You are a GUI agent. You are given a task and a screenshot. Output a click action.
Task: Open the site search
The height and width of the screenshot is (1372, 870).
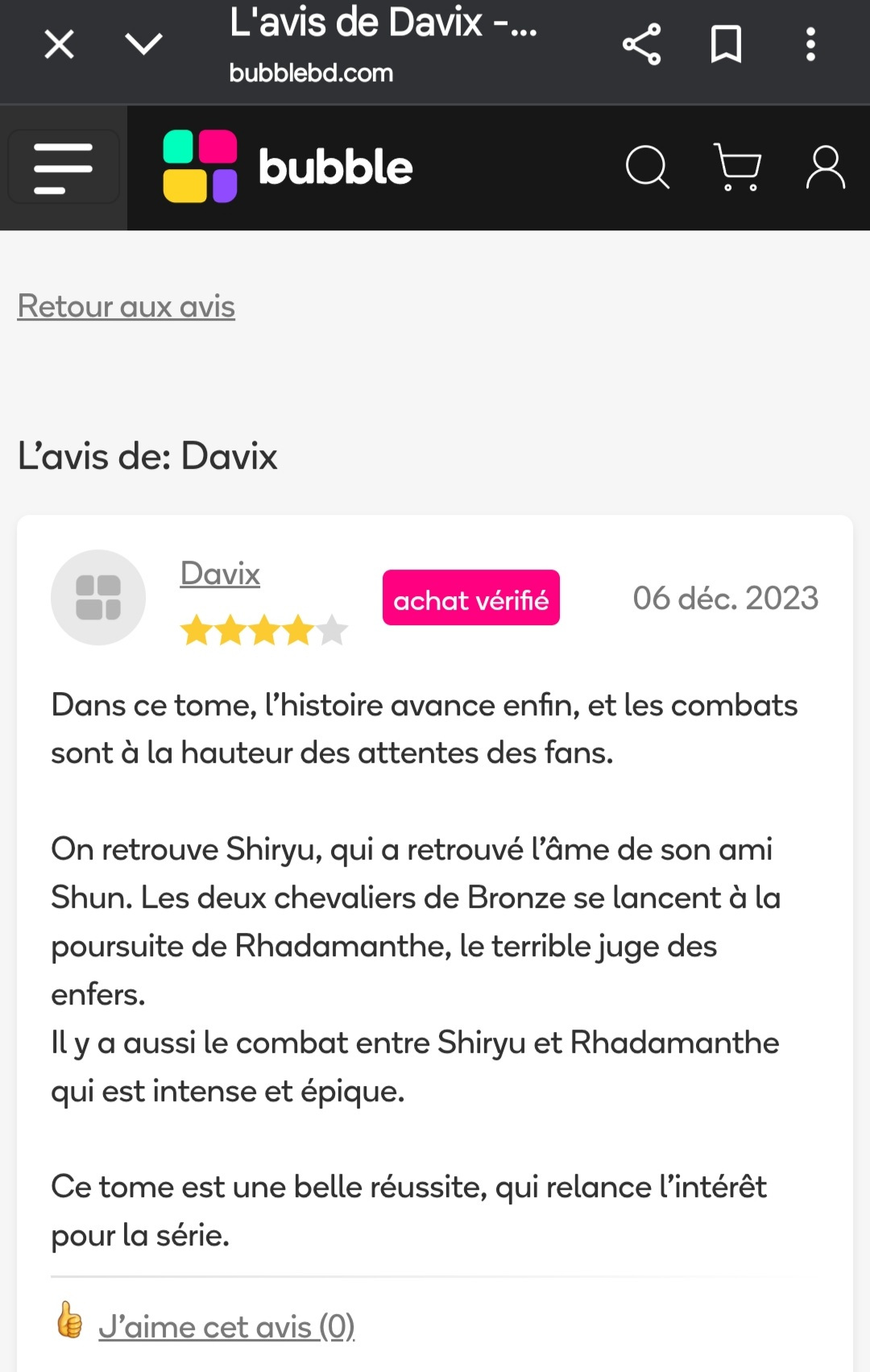pos(647,168)
